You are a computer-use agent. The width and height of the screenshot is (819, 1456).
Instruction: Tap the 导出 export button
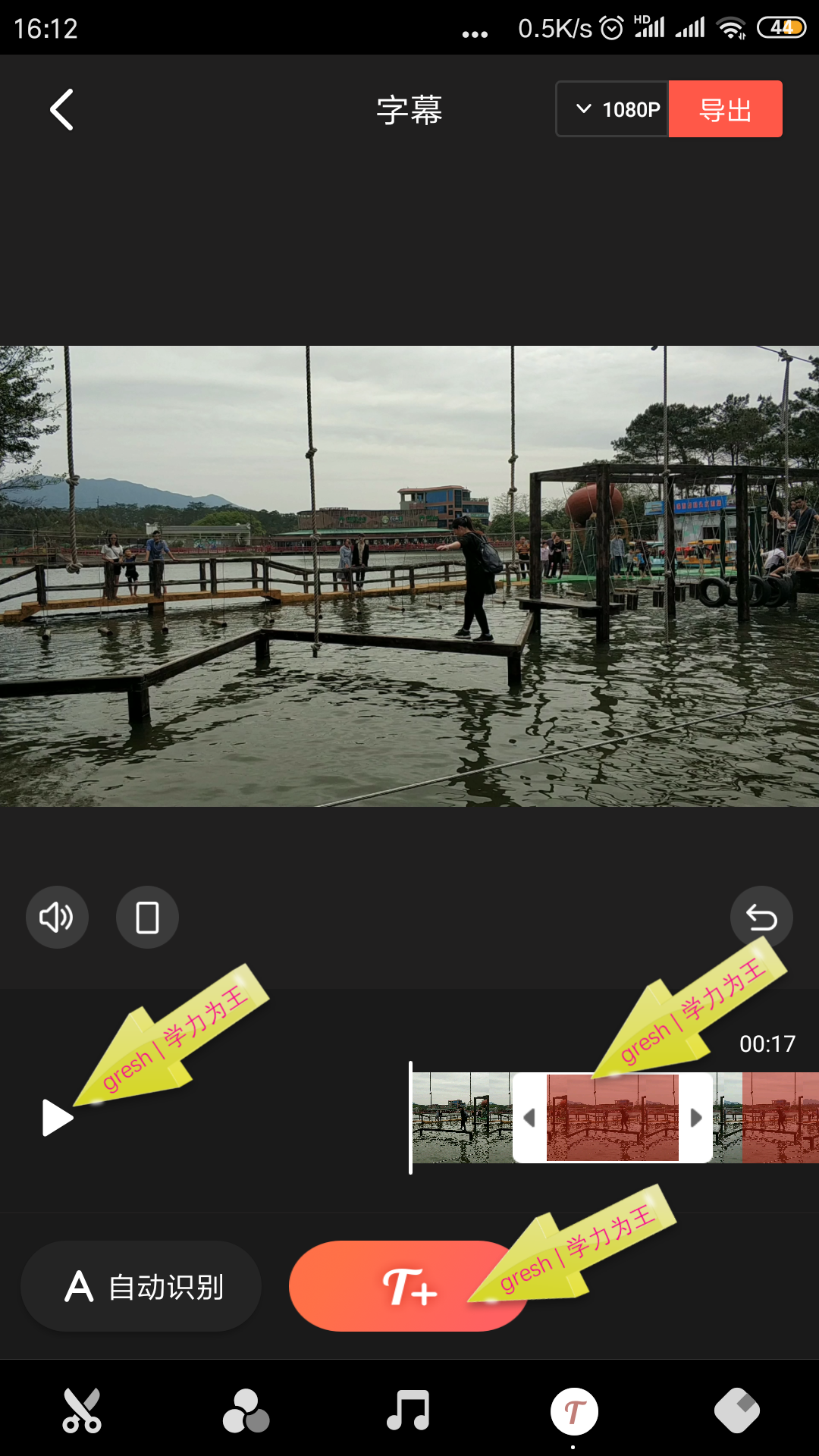tap(725, 109)
